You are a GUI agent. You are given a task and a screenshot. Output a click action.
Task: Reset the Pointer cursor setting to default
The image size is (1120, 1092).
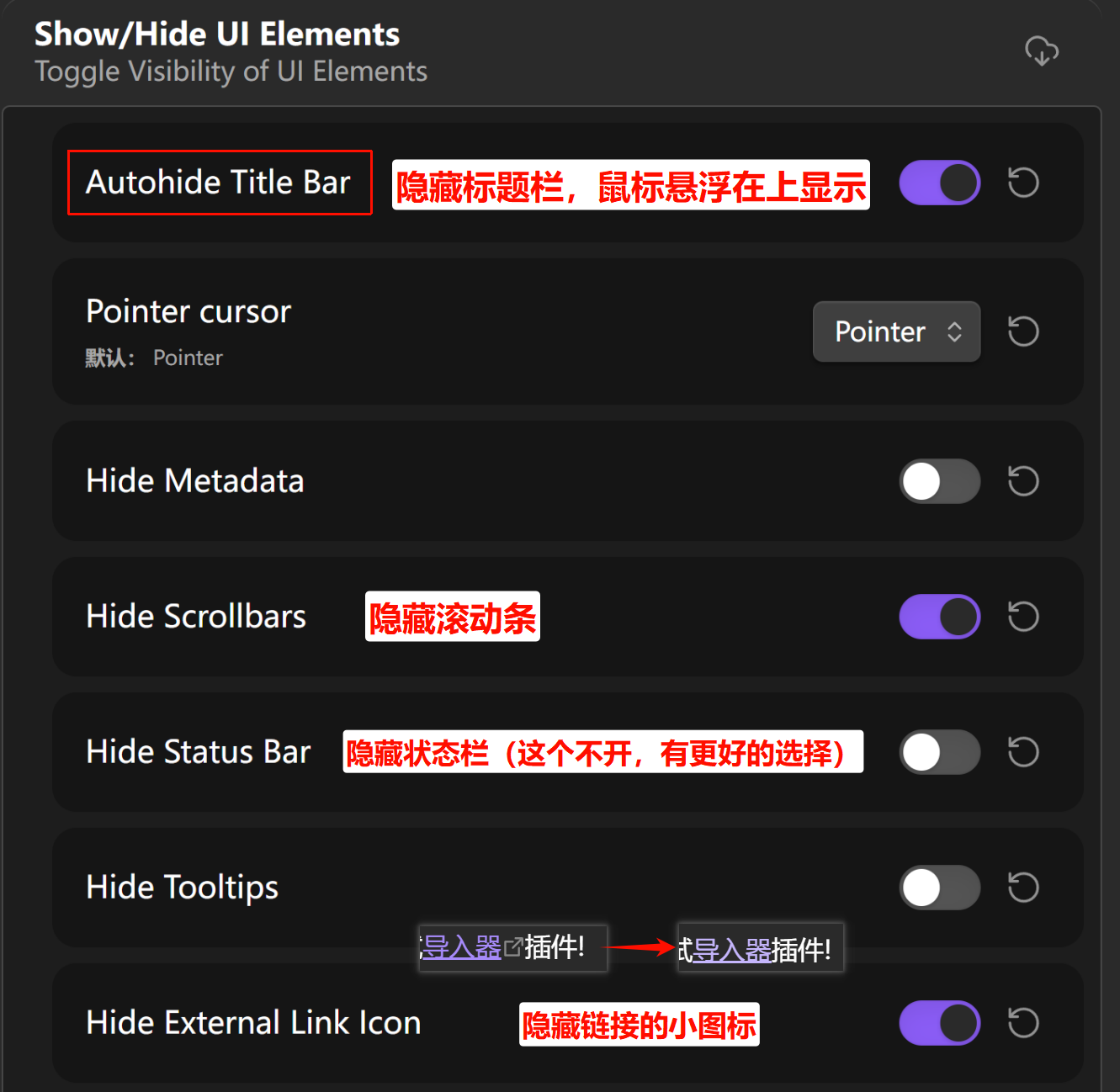click(1023, 331)
